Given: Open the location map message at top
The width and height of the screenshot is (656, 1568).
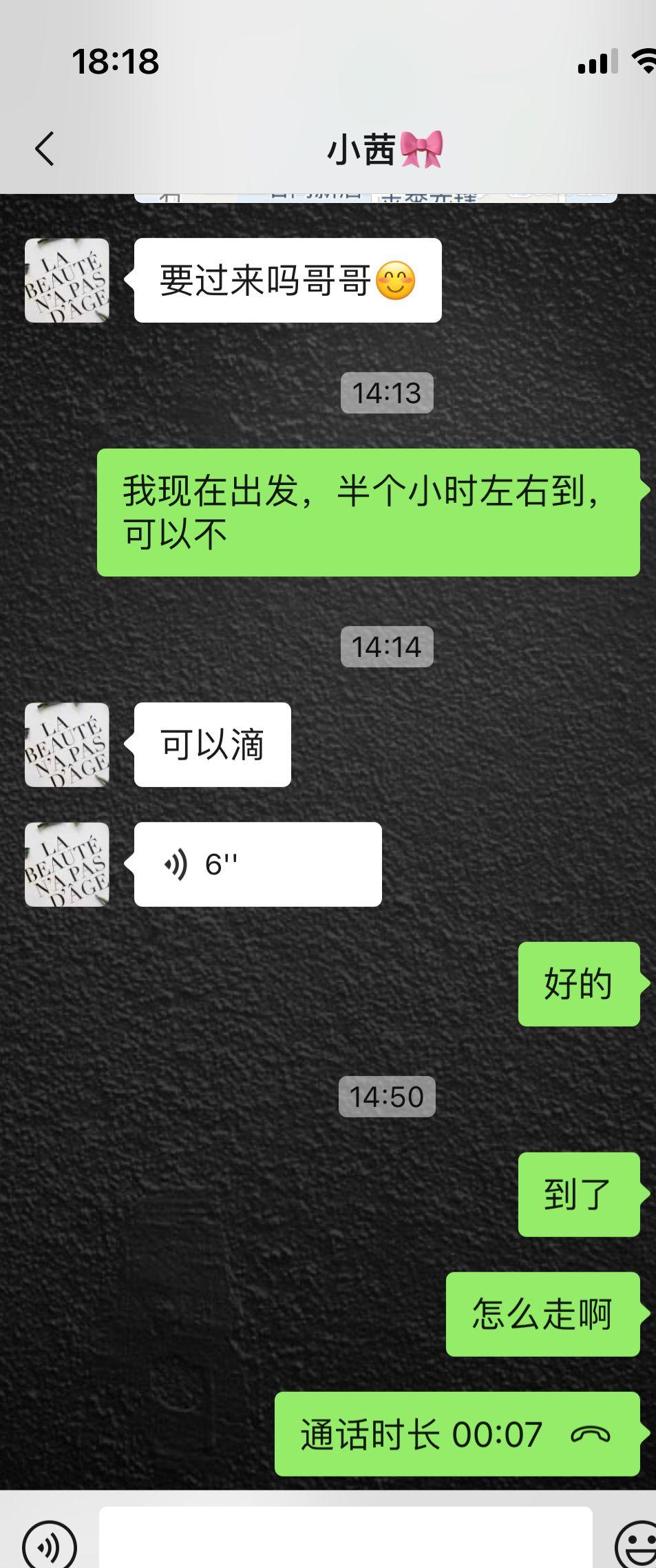Looking at the screenshot, I should [375, 197].
